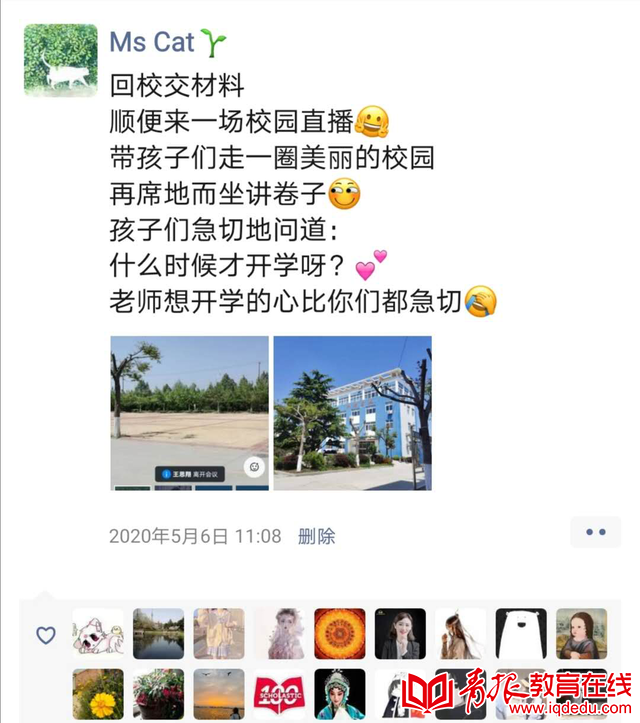This screenshot has height=723, width=640.
Task: Open the liker with the white bear avatar
Action: tap(521, 633)
